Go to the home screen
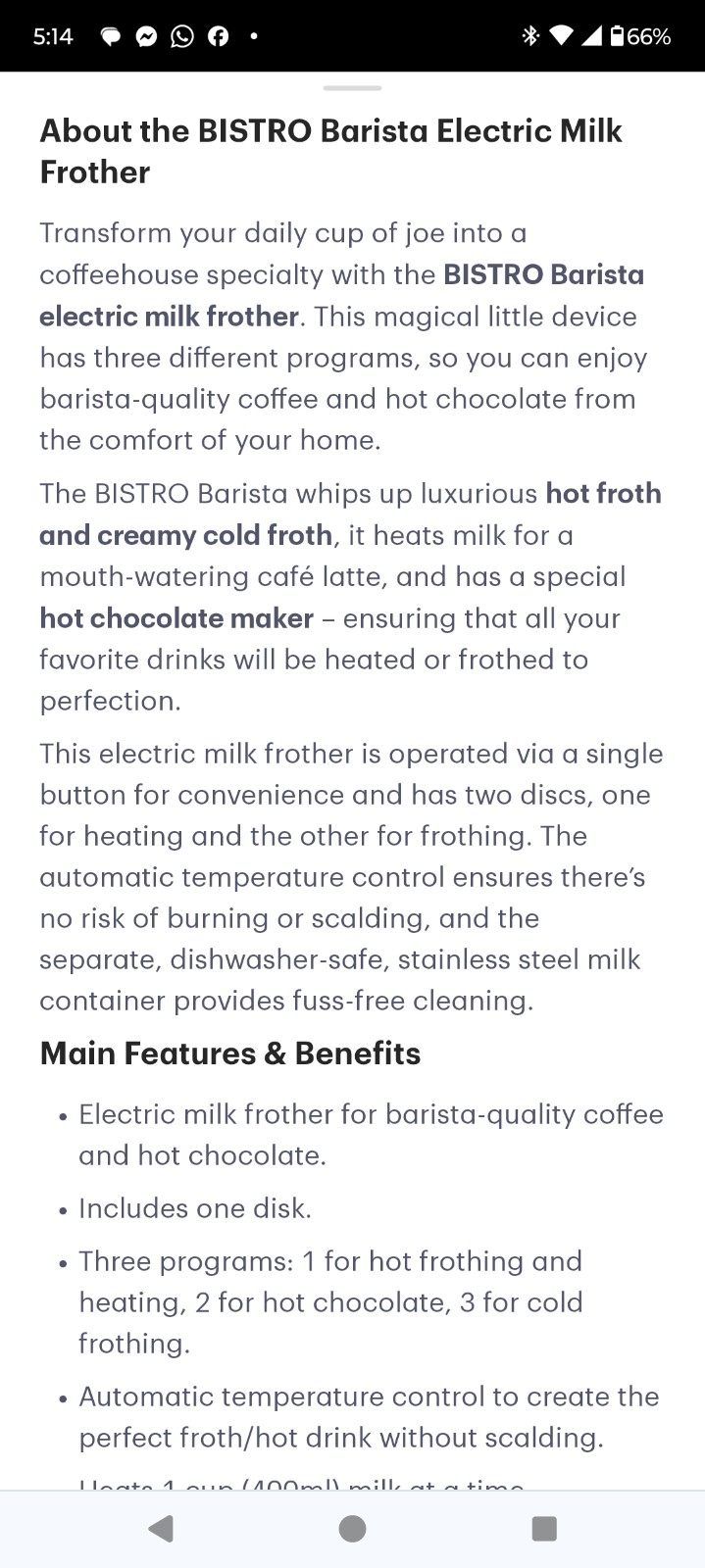 click(x=352, y=1528)
